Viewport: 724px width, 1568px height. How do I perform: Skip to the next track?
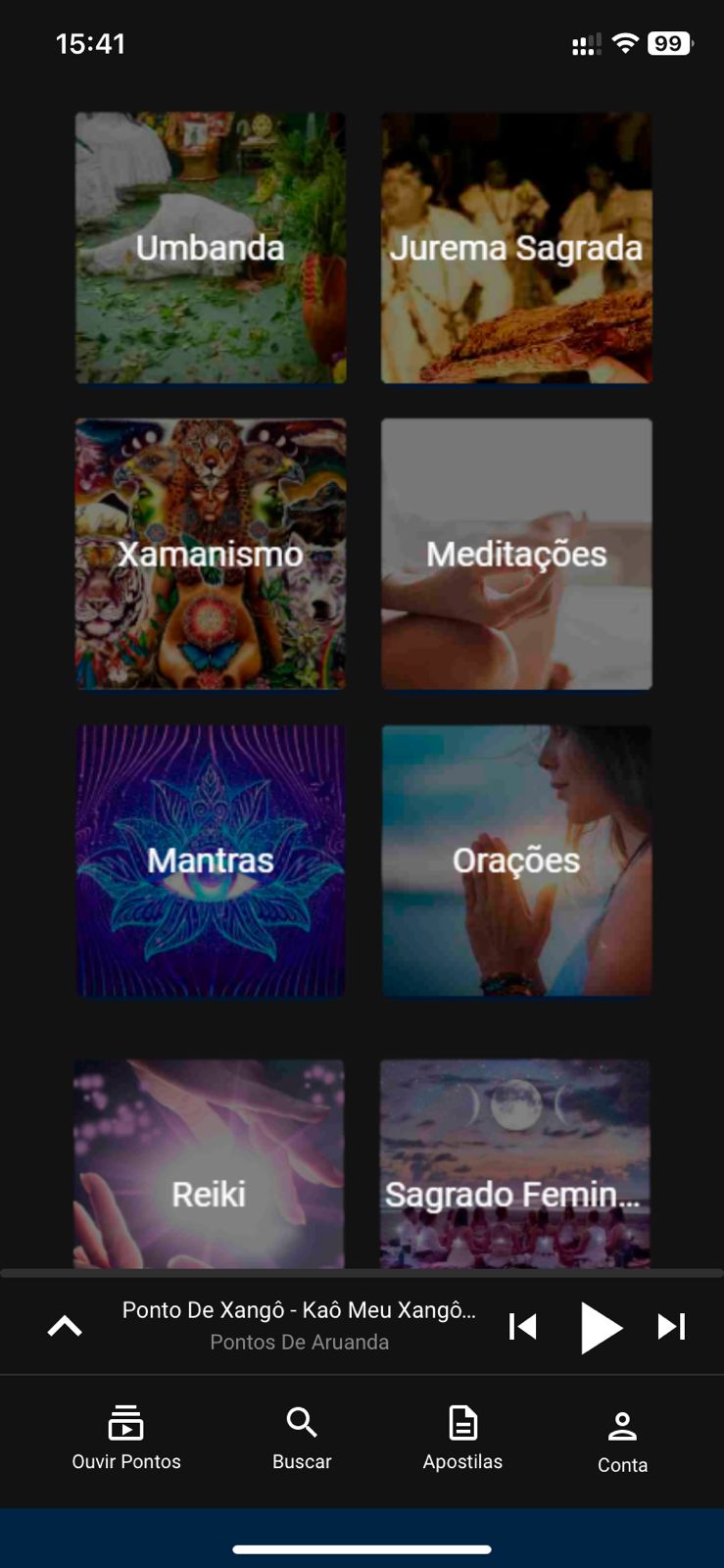click(671, 1326)
